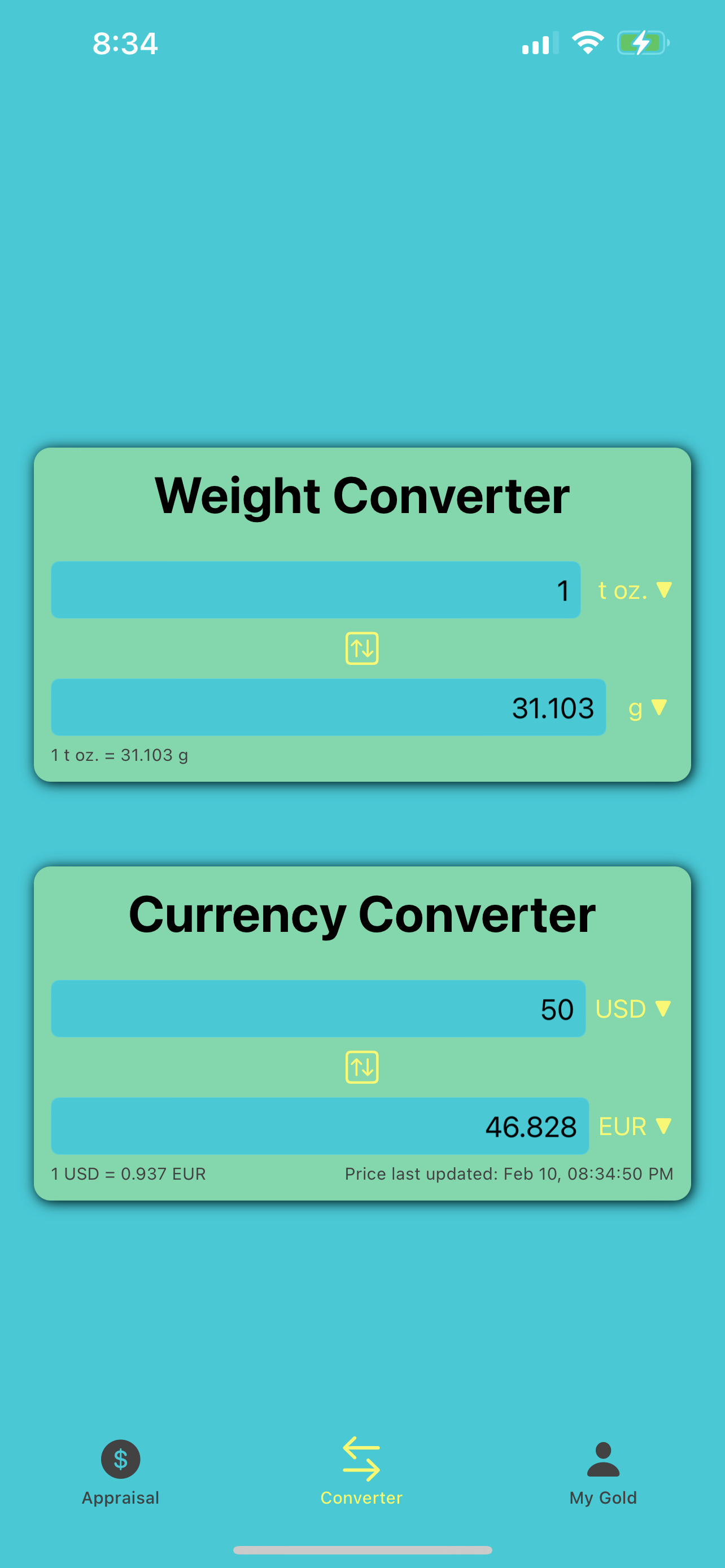This screenshot has height=1568, width=725.
Task: Open the t oz. unit dropdown
Action: pos(635,590)
